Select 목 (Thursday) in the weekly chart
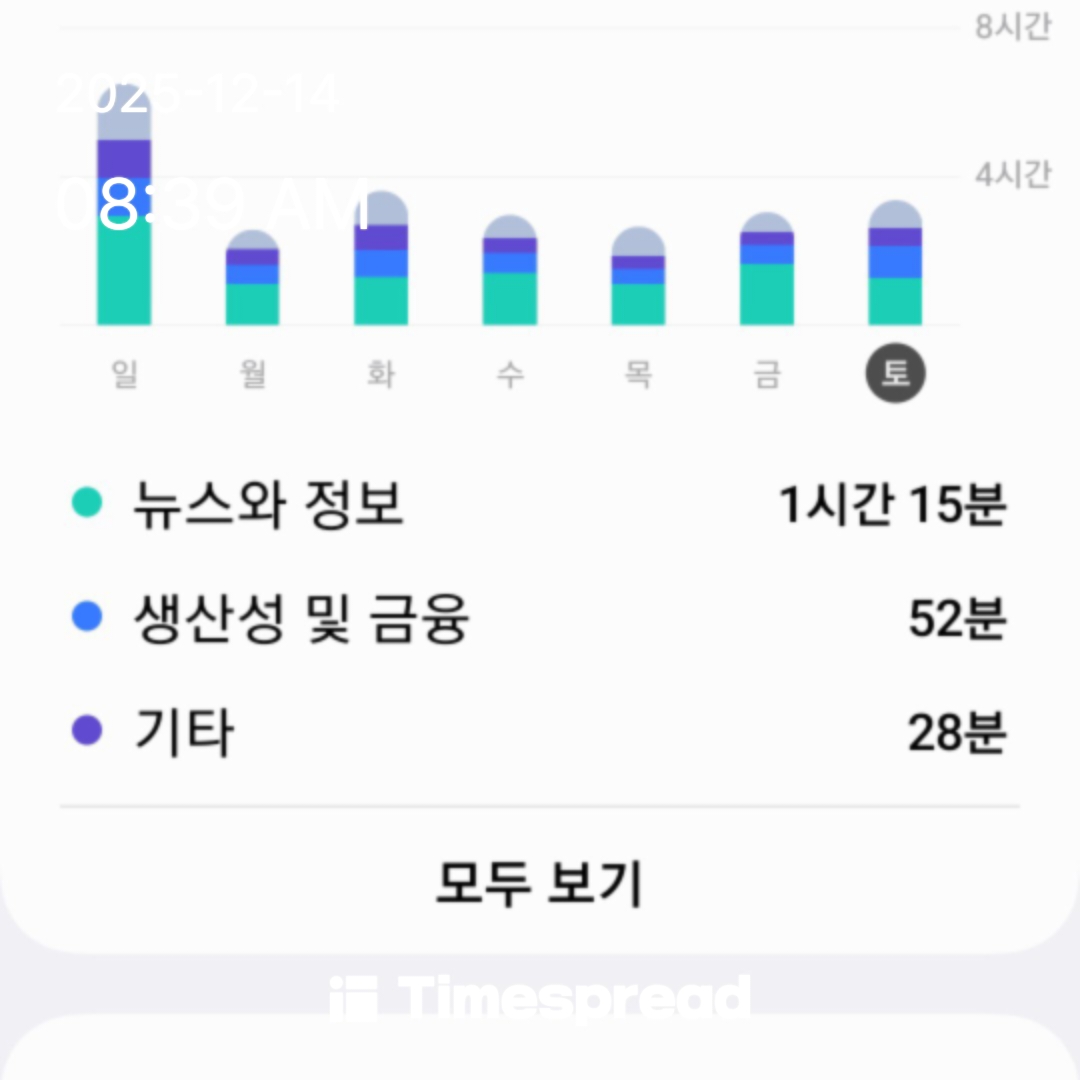This screenshot has height=1080, width=1080. (638, 375)
